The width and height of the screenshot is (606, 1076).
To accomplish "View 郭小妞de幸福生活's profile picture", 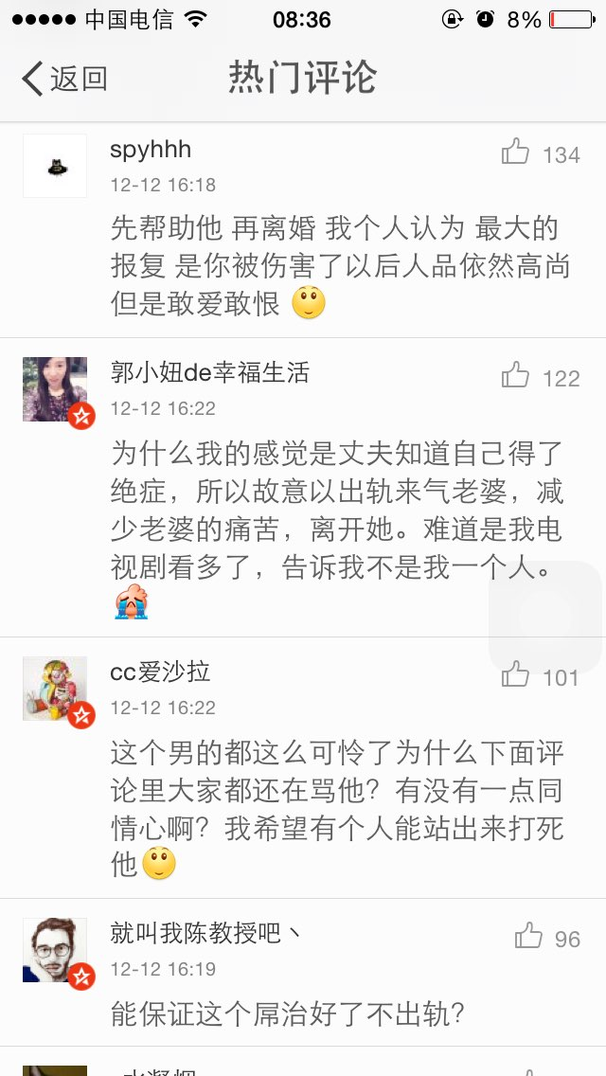I will click(55, 389).
